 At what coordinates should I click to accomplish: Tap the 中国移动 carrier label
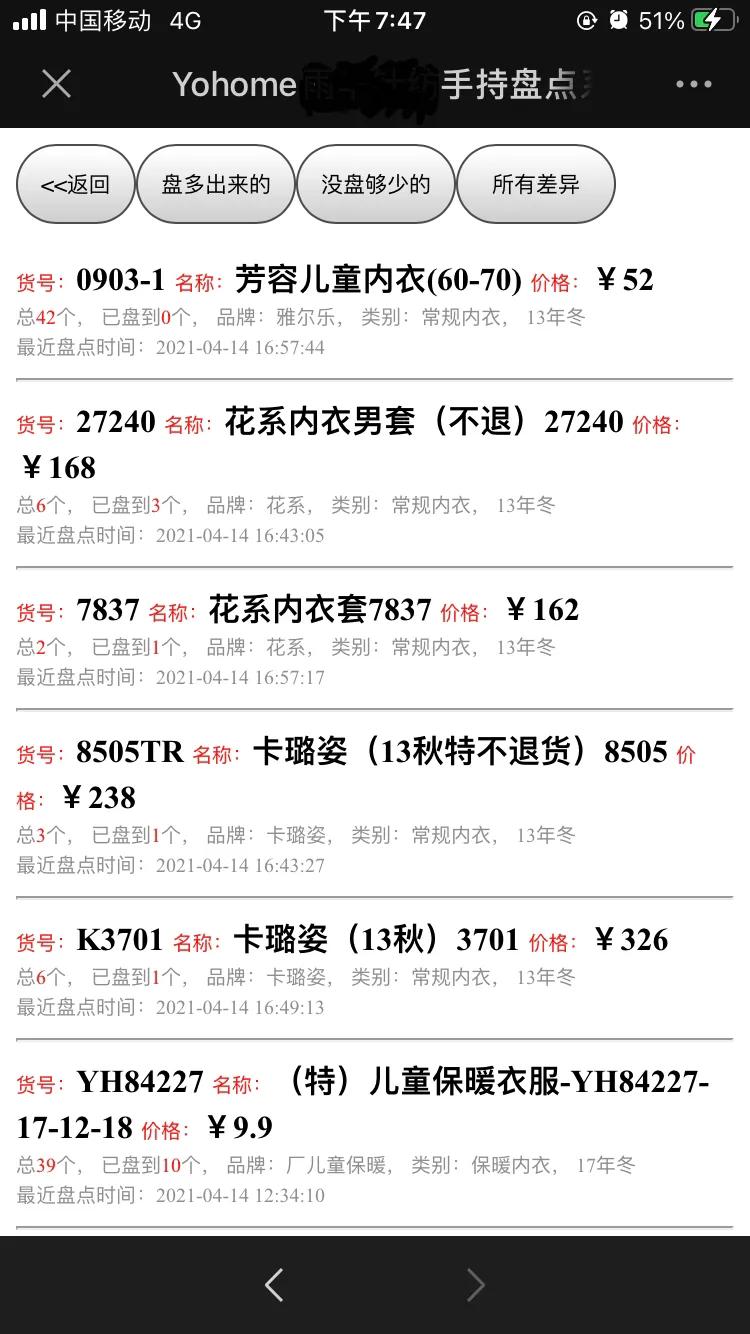coord(100,18)
